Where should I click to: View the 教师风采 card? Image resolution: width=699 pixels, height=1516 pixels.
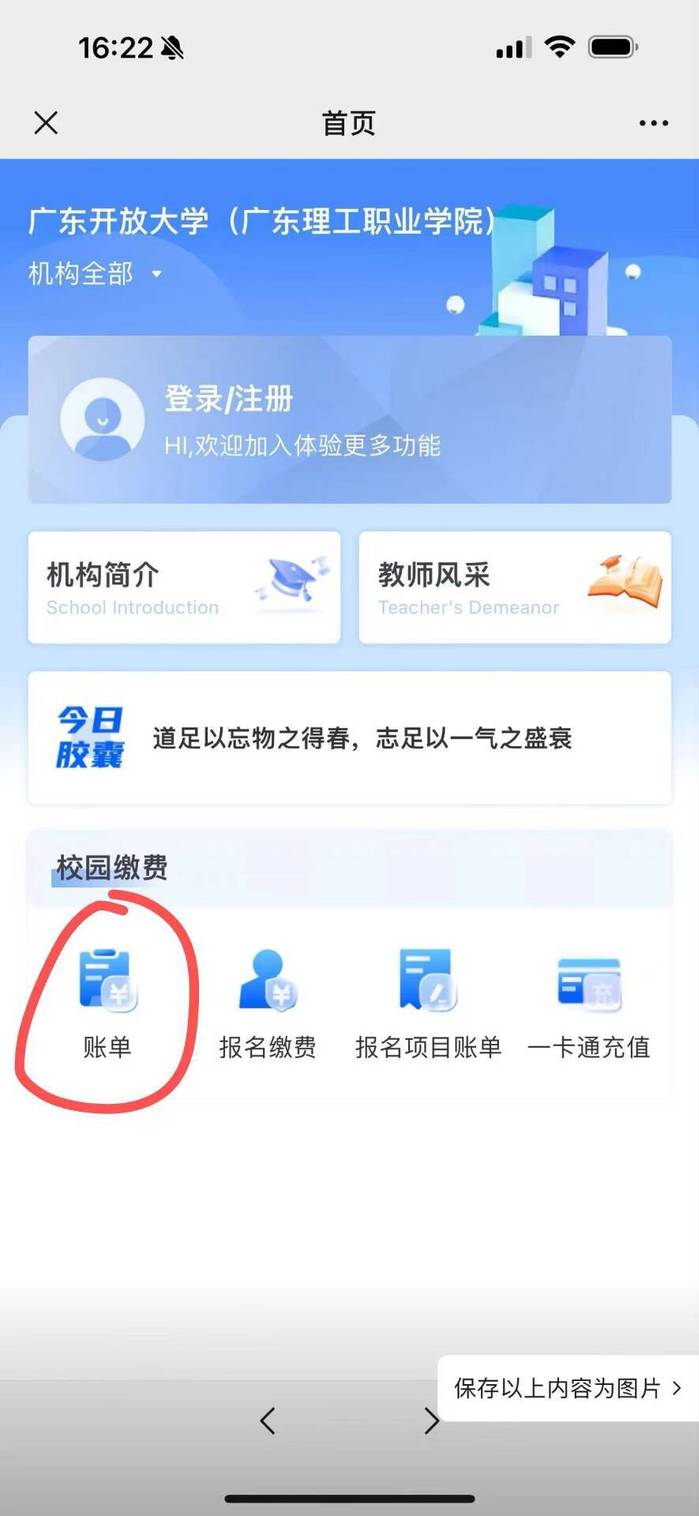514,587
